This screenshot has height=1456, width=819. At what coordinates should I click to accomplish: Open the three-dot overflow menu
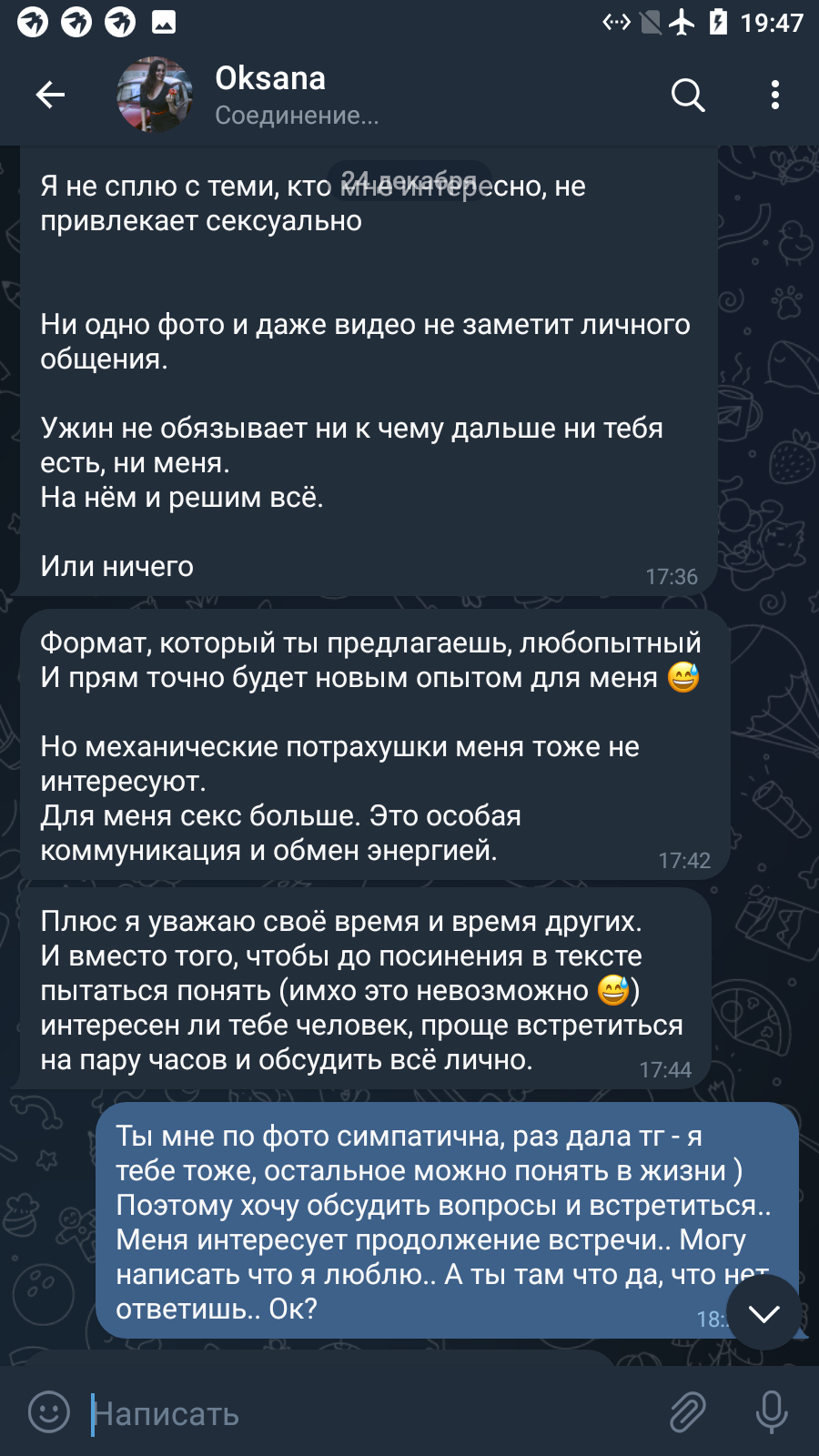tap(774, 95)
